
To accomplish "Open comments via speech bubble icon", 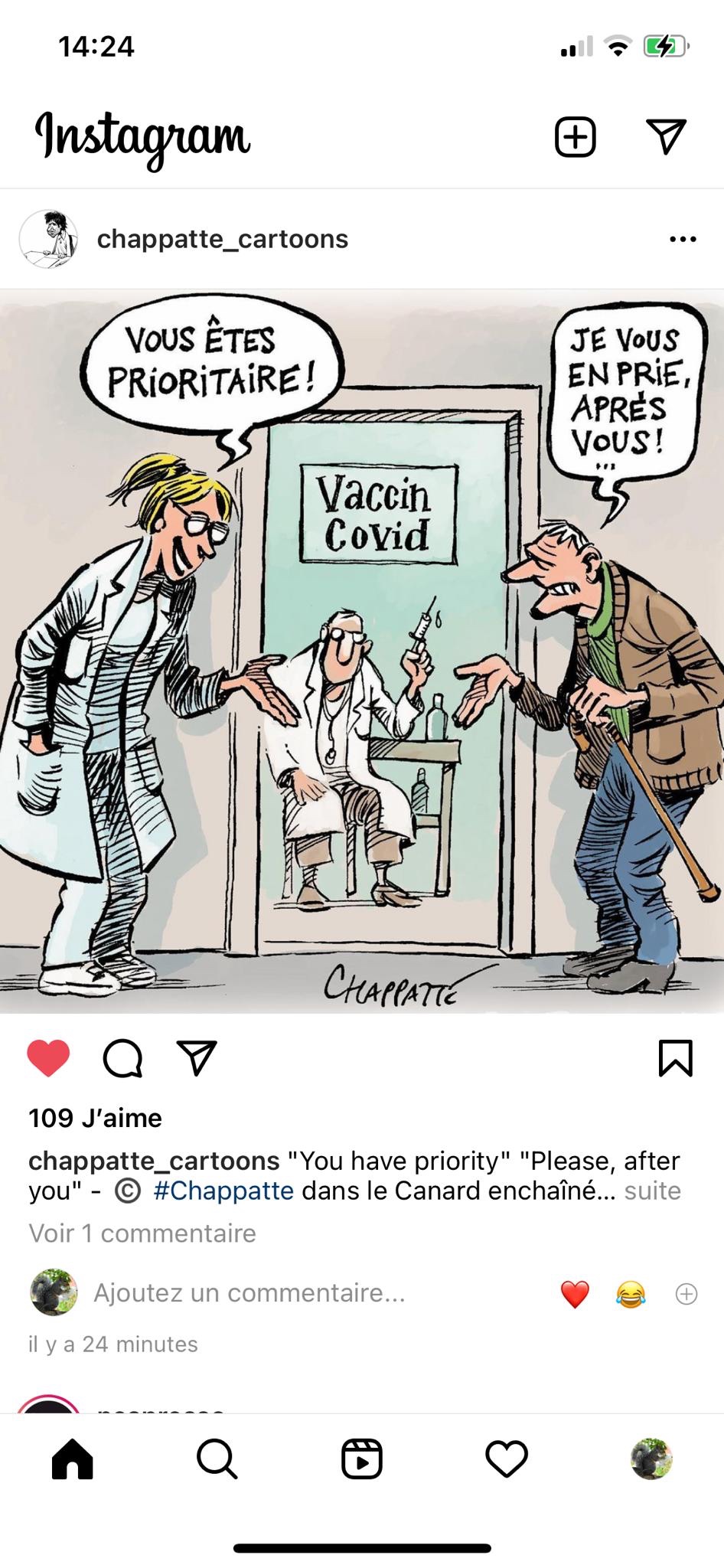I will [122, 1058].
